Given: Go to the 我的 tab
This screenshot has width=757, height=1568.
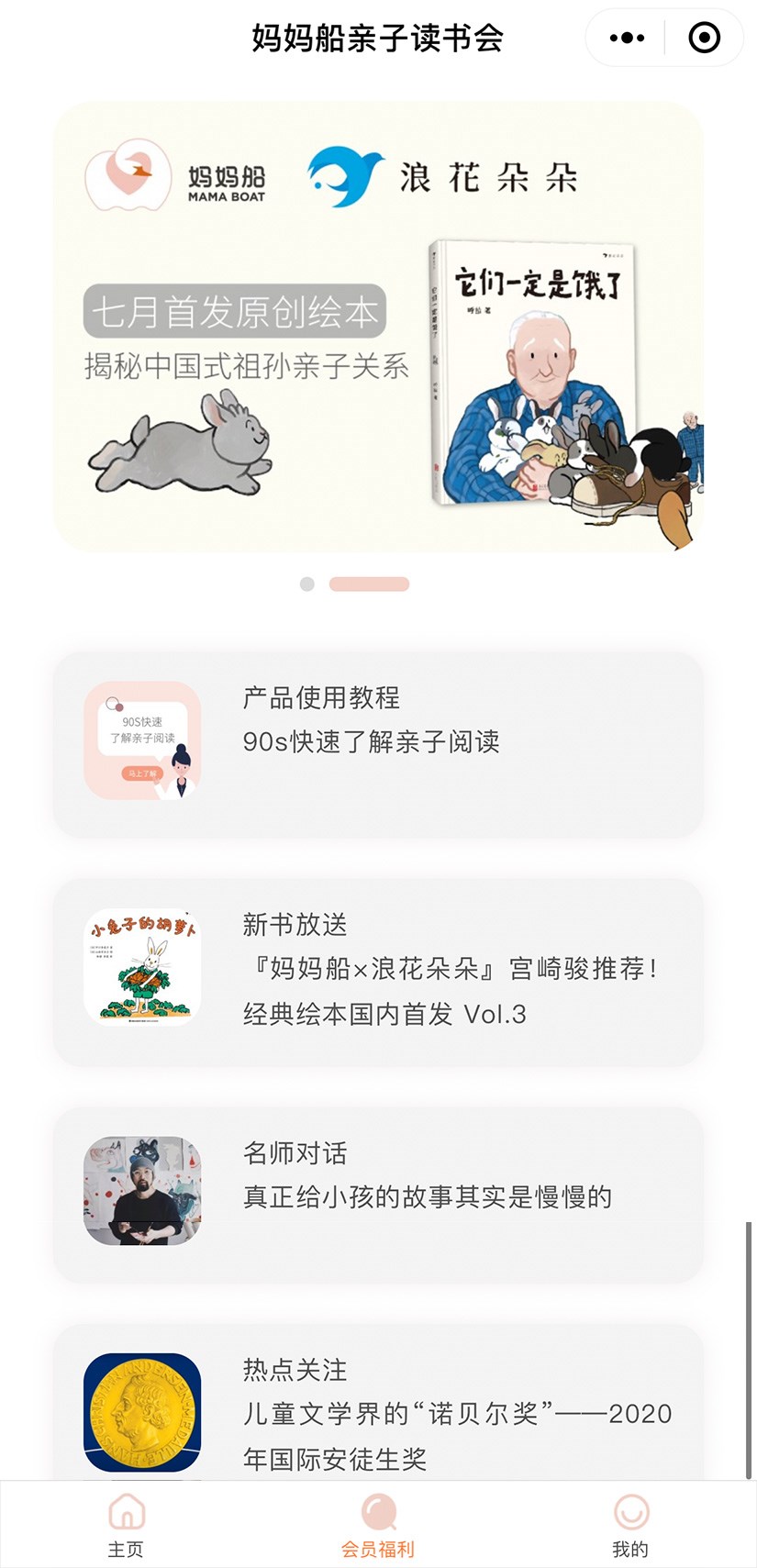Looking at the screenshot, I should [x=630, y=1525].
